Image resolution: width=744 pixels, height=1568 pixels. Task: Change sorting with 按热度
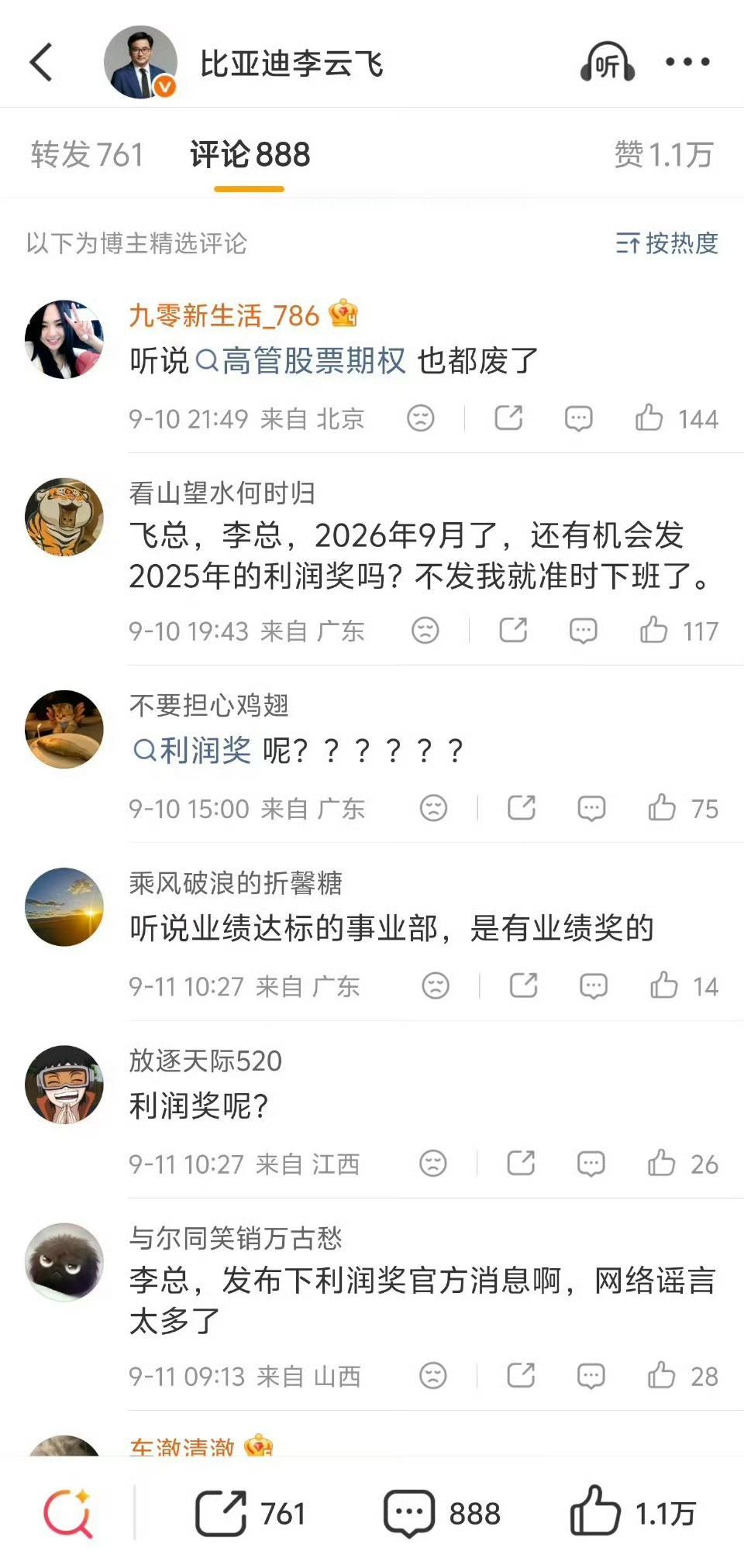tap(666, 243)
